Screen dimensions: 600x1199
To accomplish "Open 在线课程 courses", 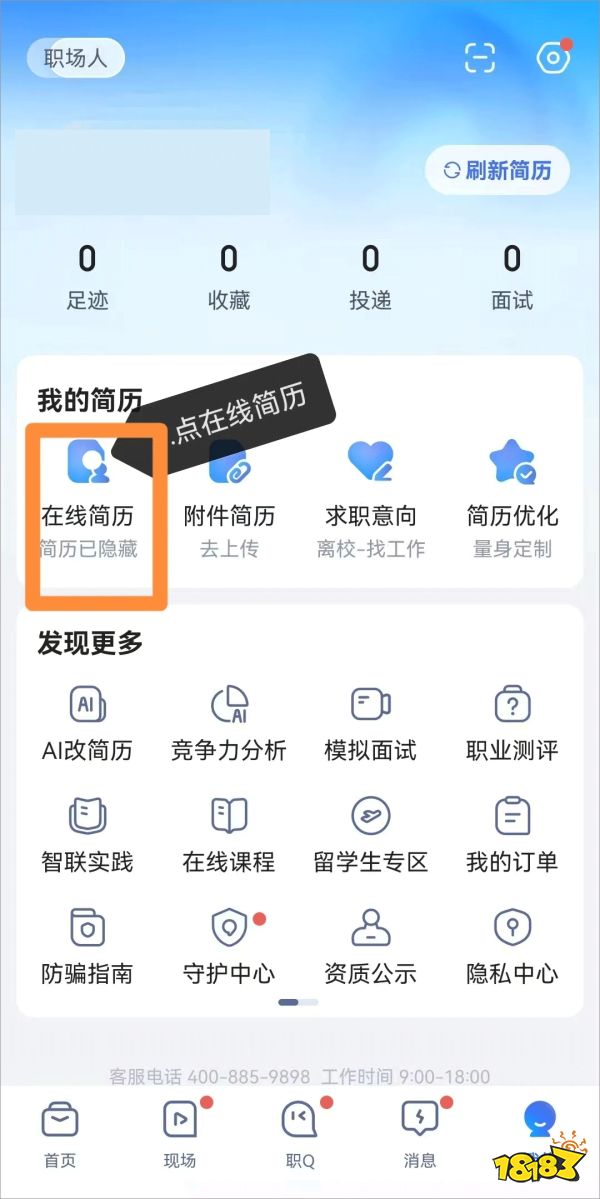I will tap(229, 836).
